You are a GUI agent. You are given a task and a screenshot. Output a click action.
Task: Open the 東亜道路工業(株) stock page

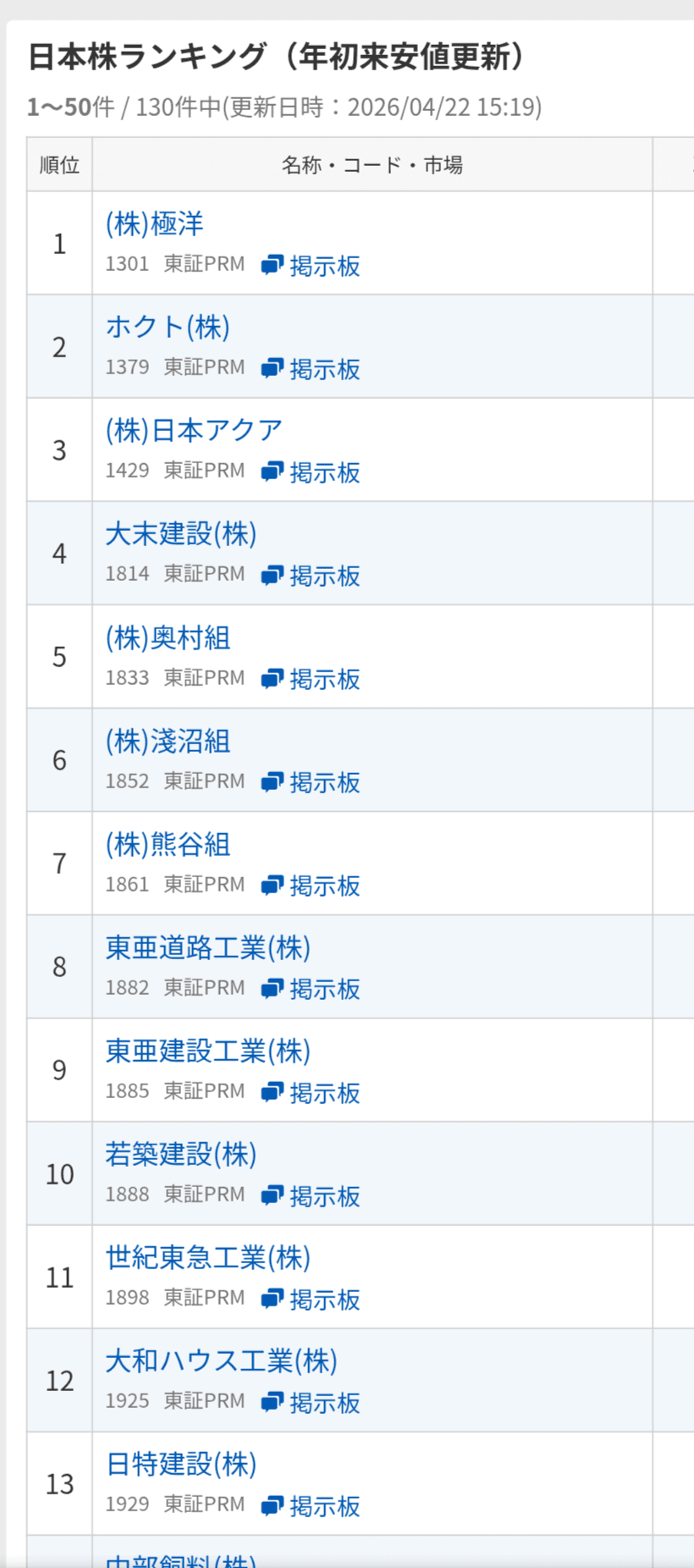207,947
